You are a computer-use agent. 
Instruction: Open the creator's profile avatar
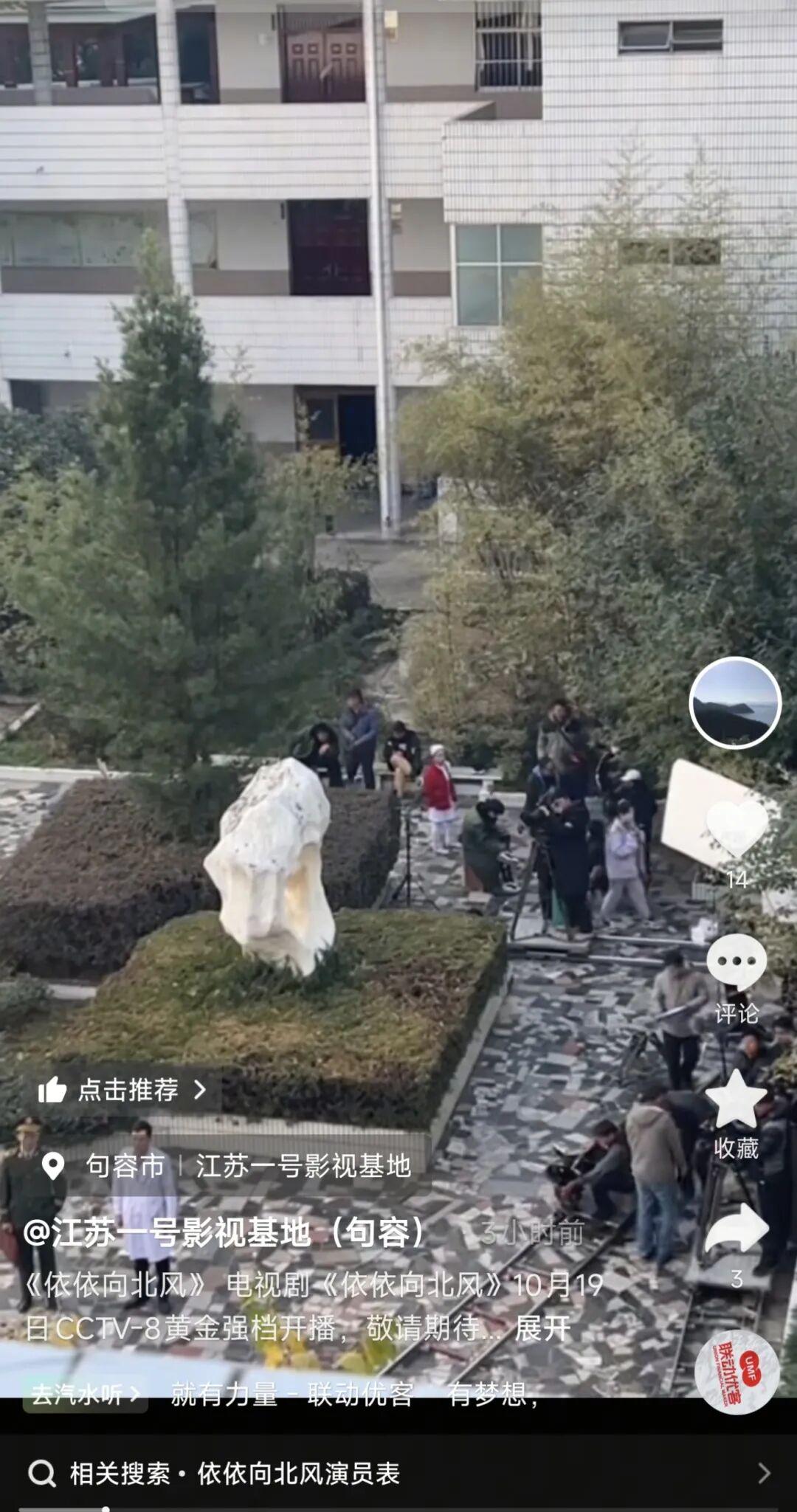pos(735,703)
